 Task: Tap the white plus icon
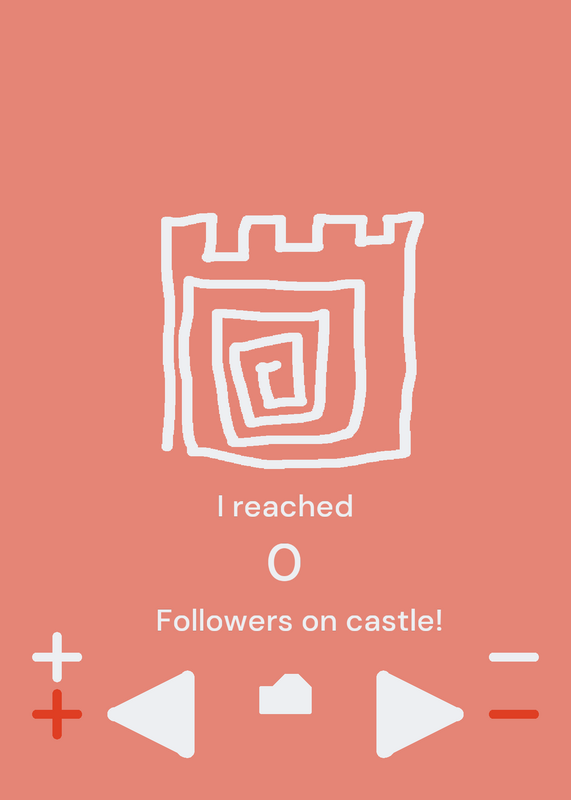pyautogui.click(x=57, y=657)
